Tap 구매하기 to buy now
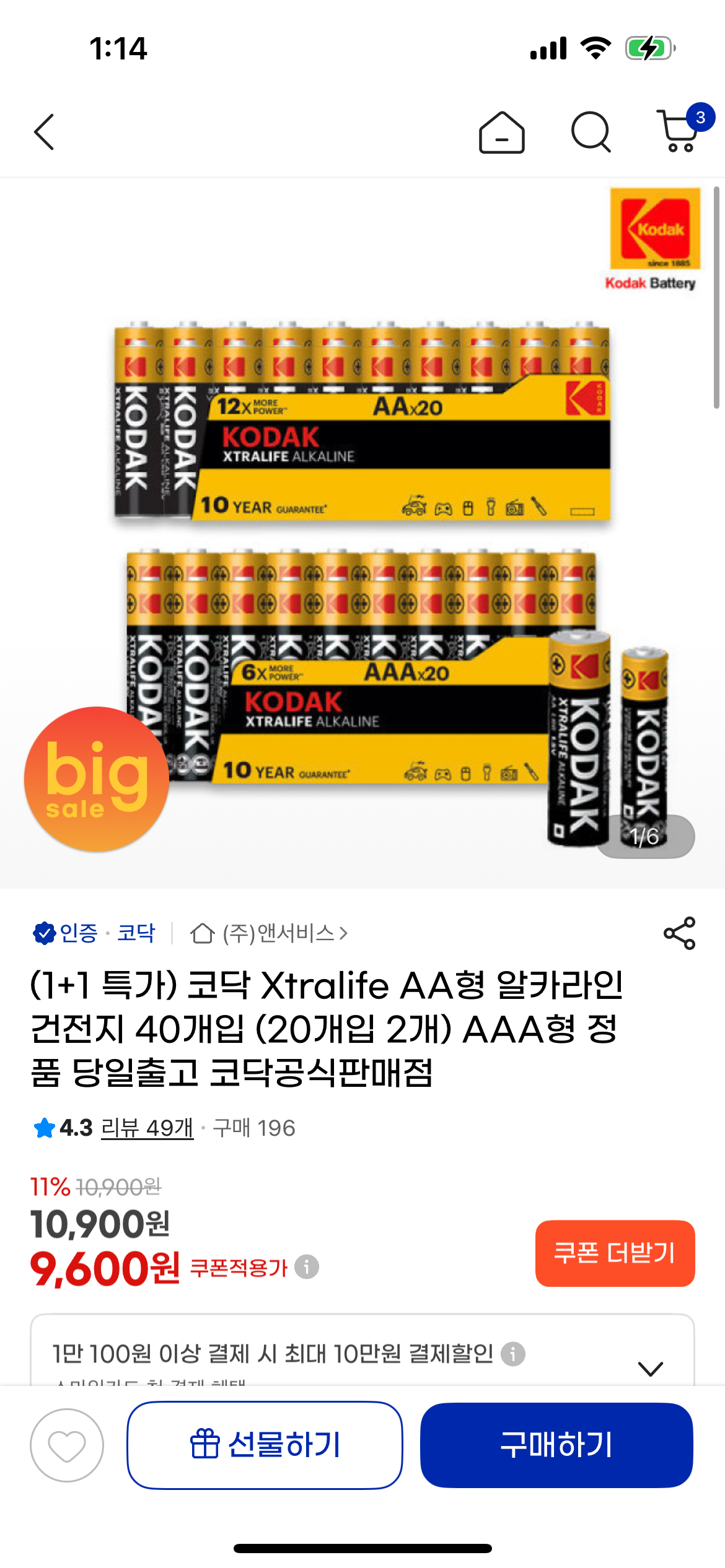Screen dimensions: 725x1568 pos(556,1445)
